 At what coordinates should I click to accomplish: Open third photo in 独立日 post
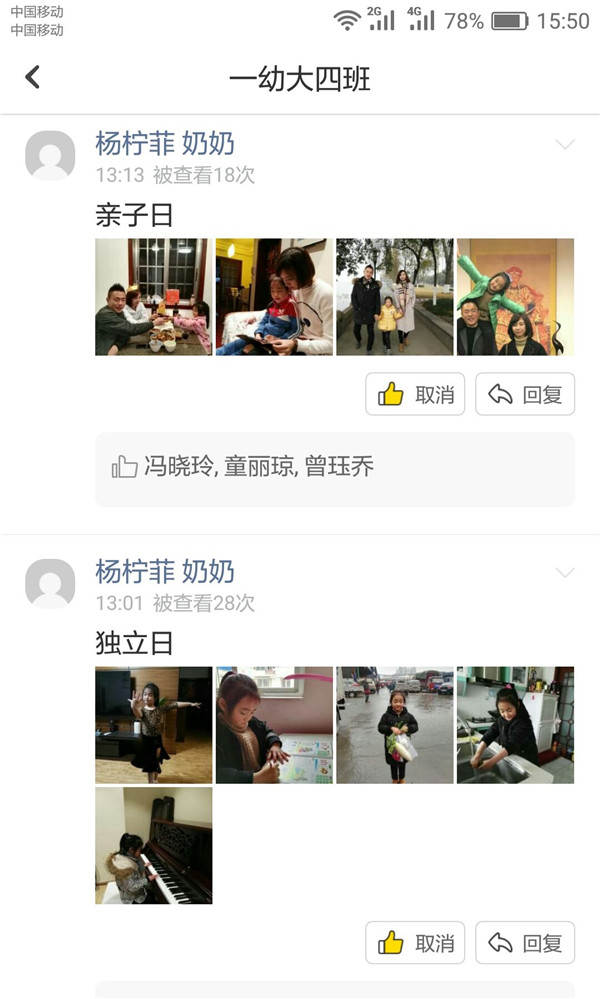click(x=395, y=725)
